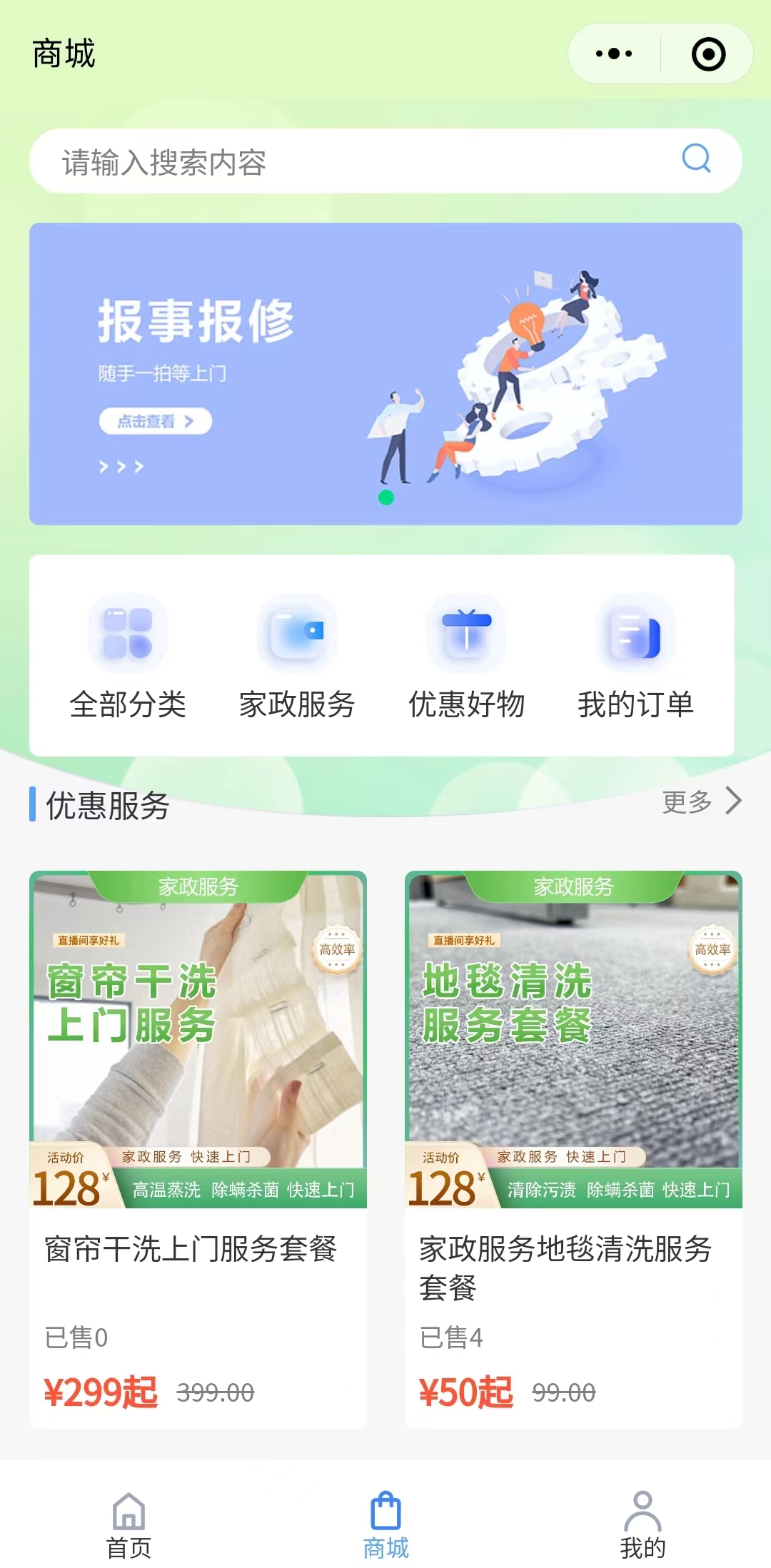
Task: Open 窗帘干洗上门服务套餐 product card
Action: point(198,1149)
